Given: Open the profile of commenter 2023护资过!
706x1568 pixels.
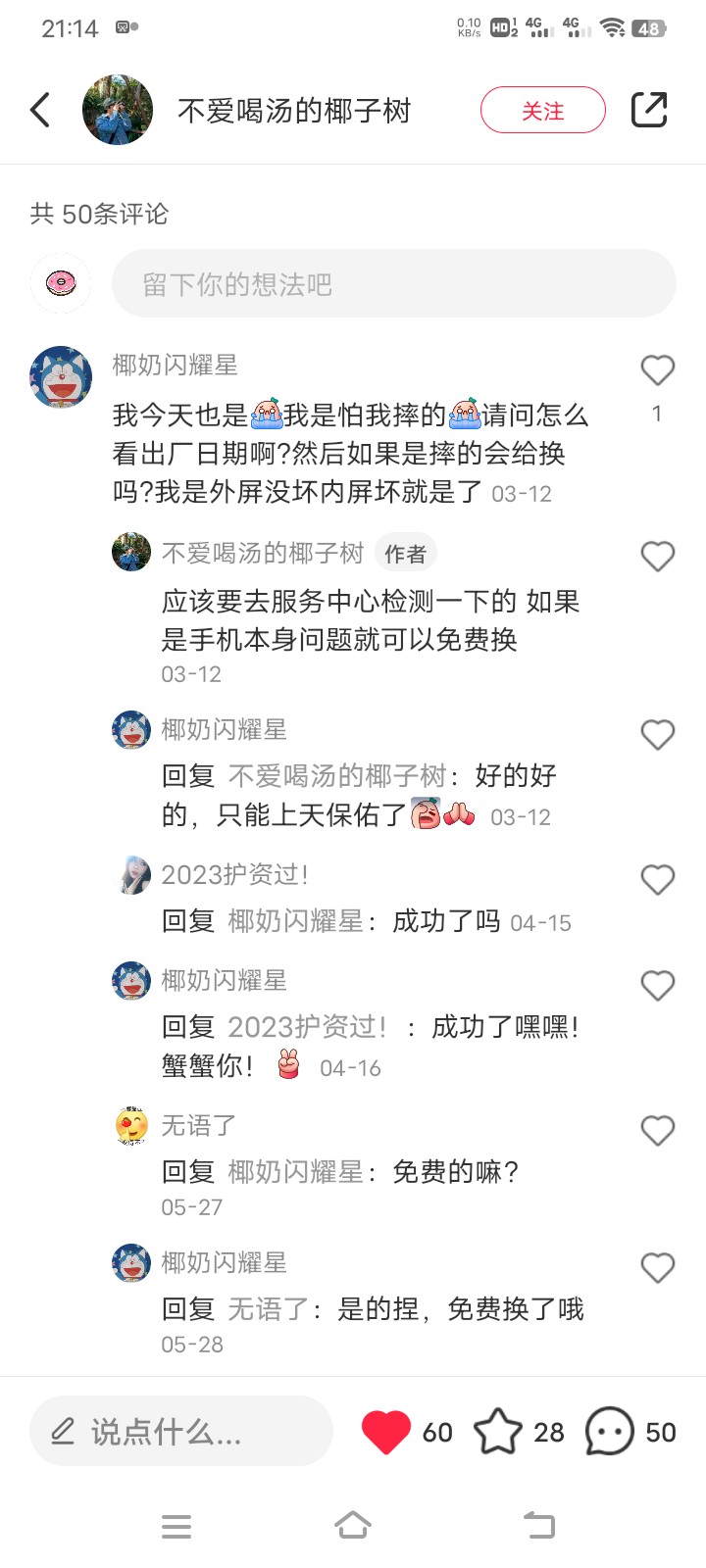Looking at the screenshot, I should (131, 874).
